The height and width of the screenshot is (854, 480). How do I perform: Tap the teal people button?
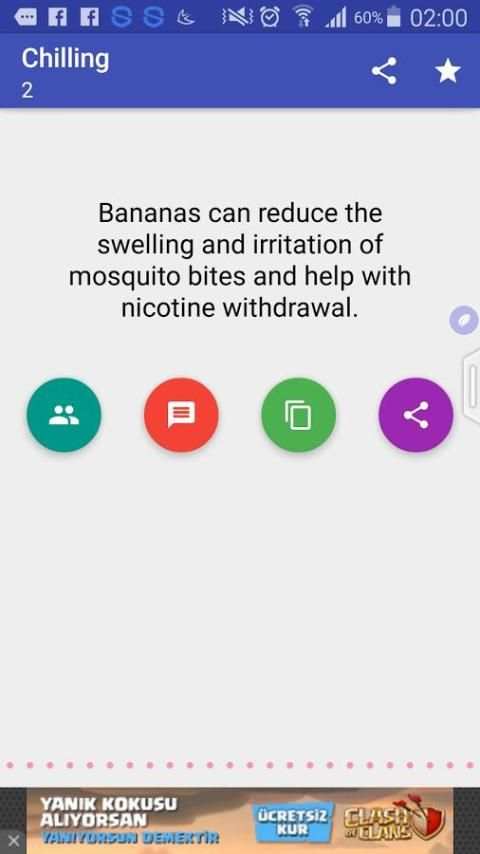64,415
